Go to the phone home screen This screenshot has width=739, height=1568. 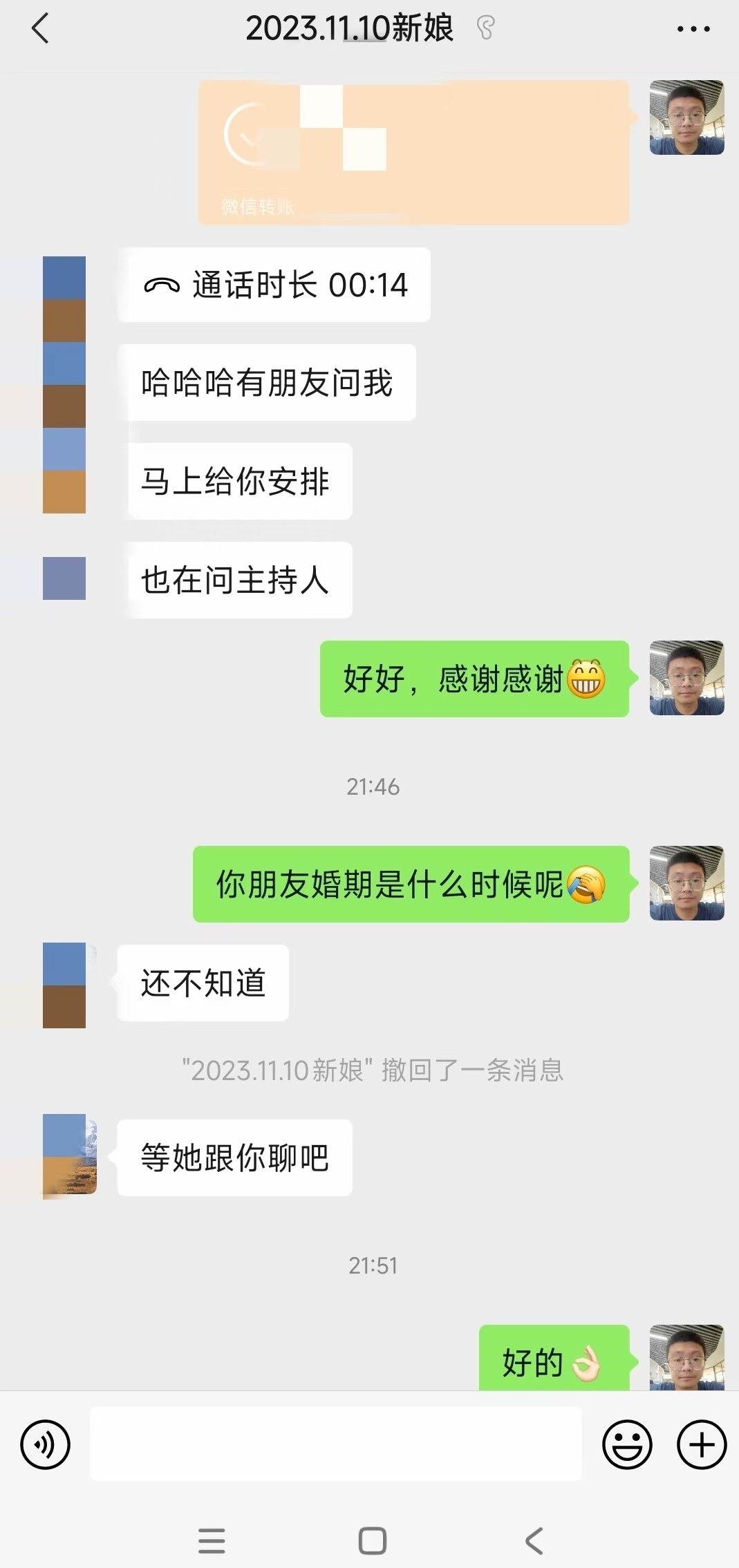tap(373, 1541)
